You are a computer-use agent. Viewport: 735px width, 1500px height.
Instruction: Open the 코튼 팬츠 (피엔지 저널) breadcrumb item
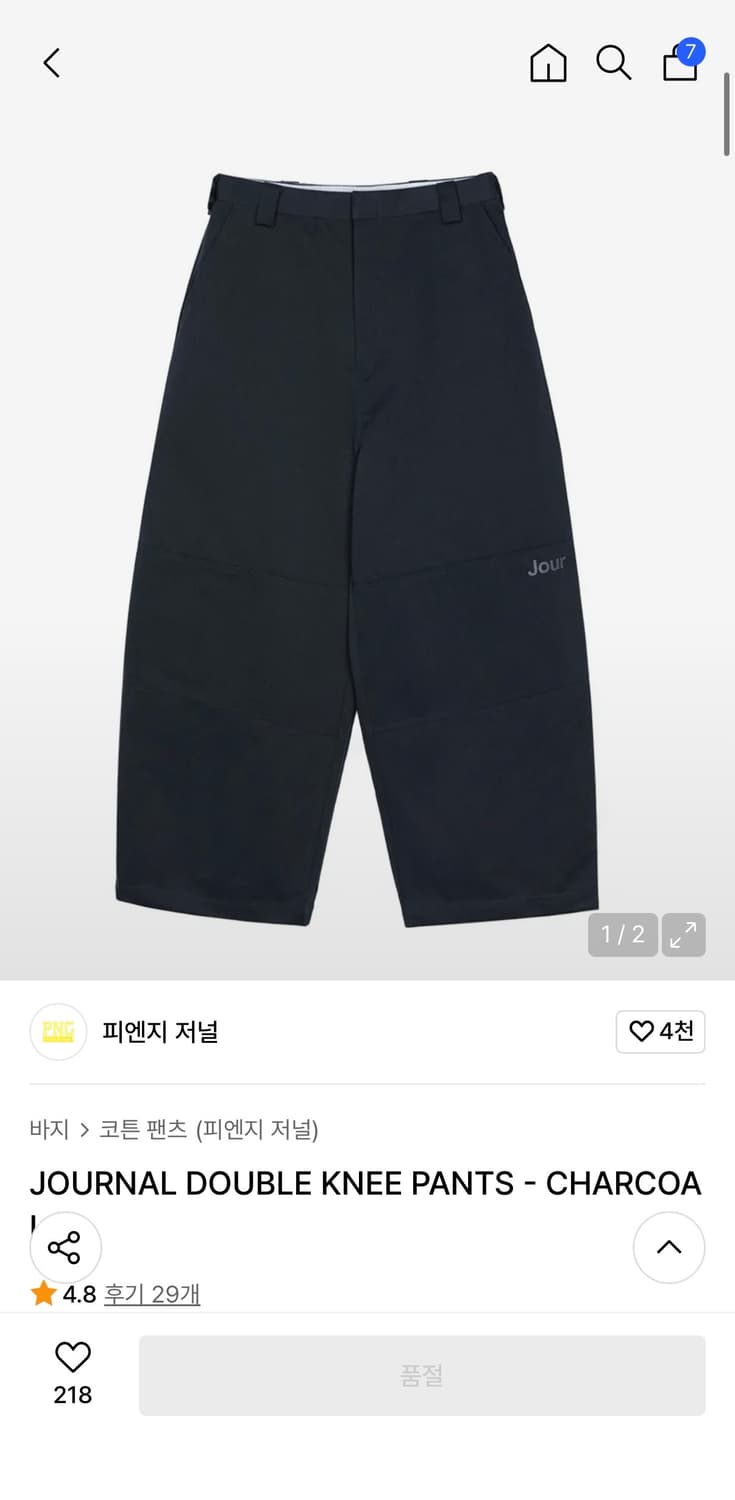click(x=211, y=1129)
